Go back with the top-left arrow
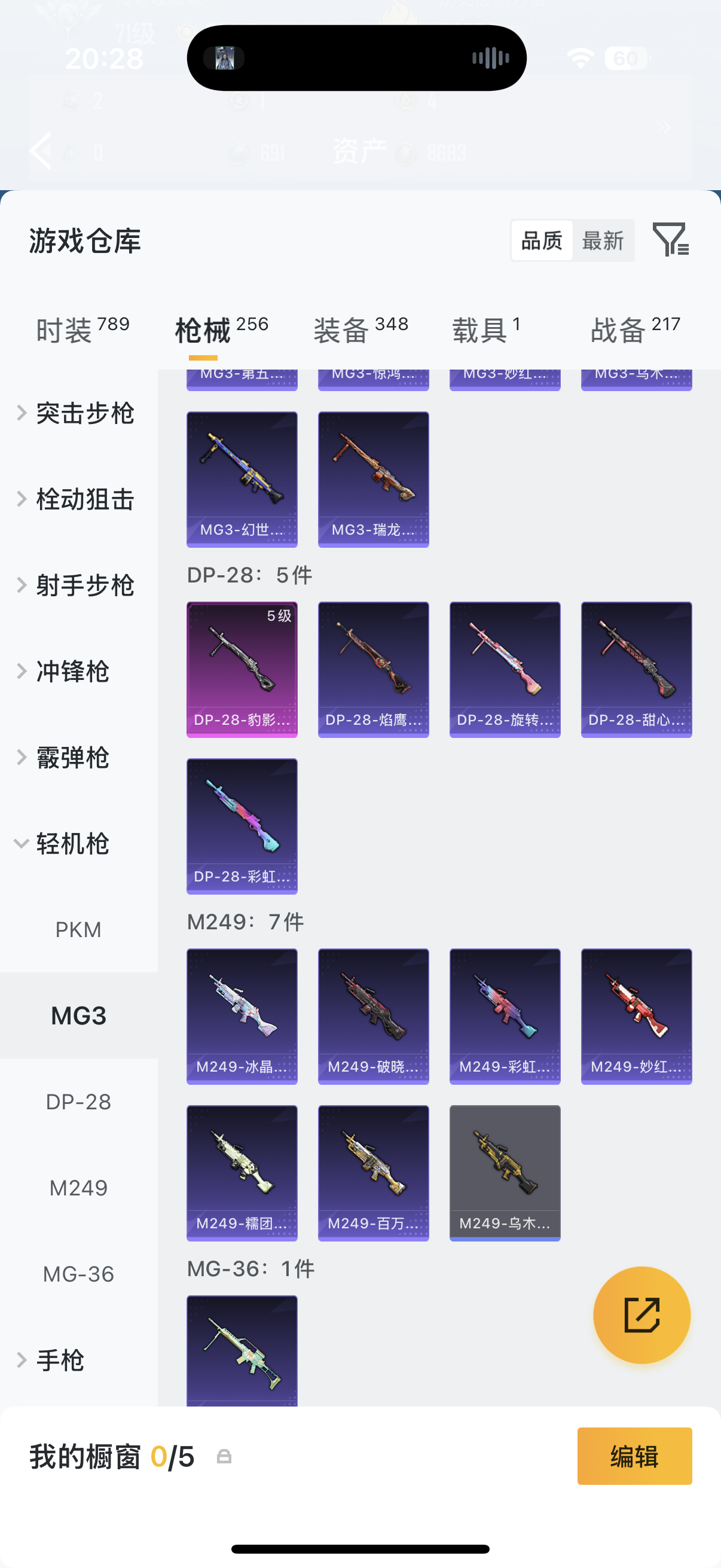 click(x=41, y=150)
